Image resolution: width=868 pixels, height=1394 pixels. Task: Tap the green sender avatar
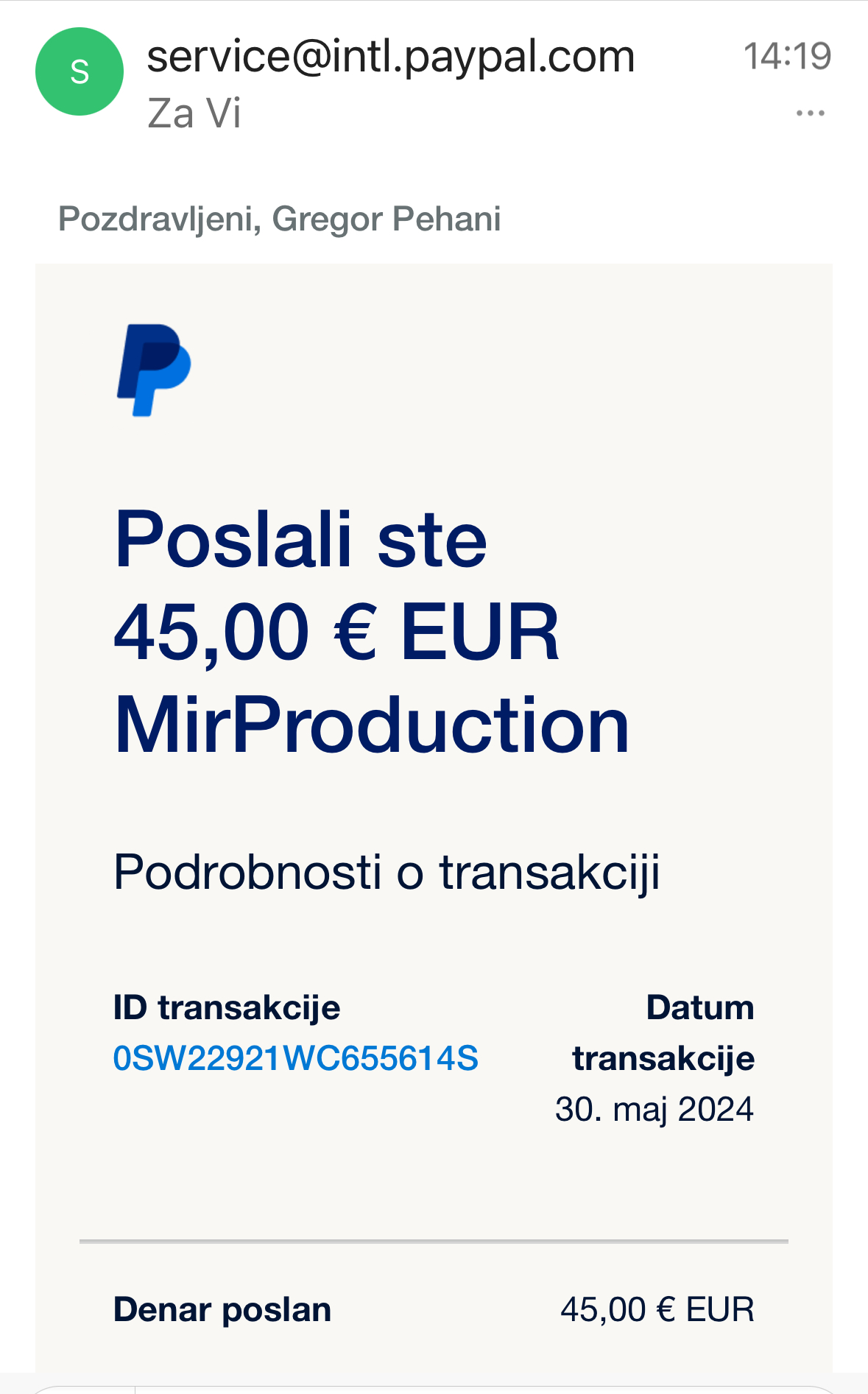[80, 71]
